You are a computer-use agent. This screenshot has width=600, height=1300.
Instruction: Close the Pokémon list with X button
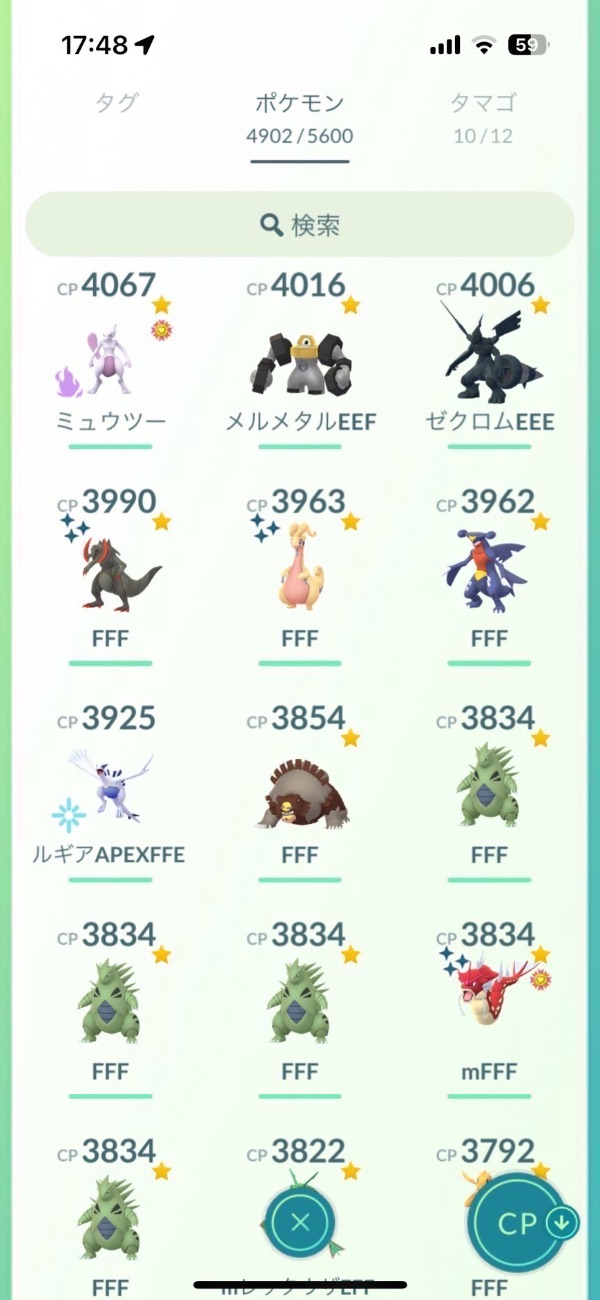pyautogui.click(x=300, y=1221)
